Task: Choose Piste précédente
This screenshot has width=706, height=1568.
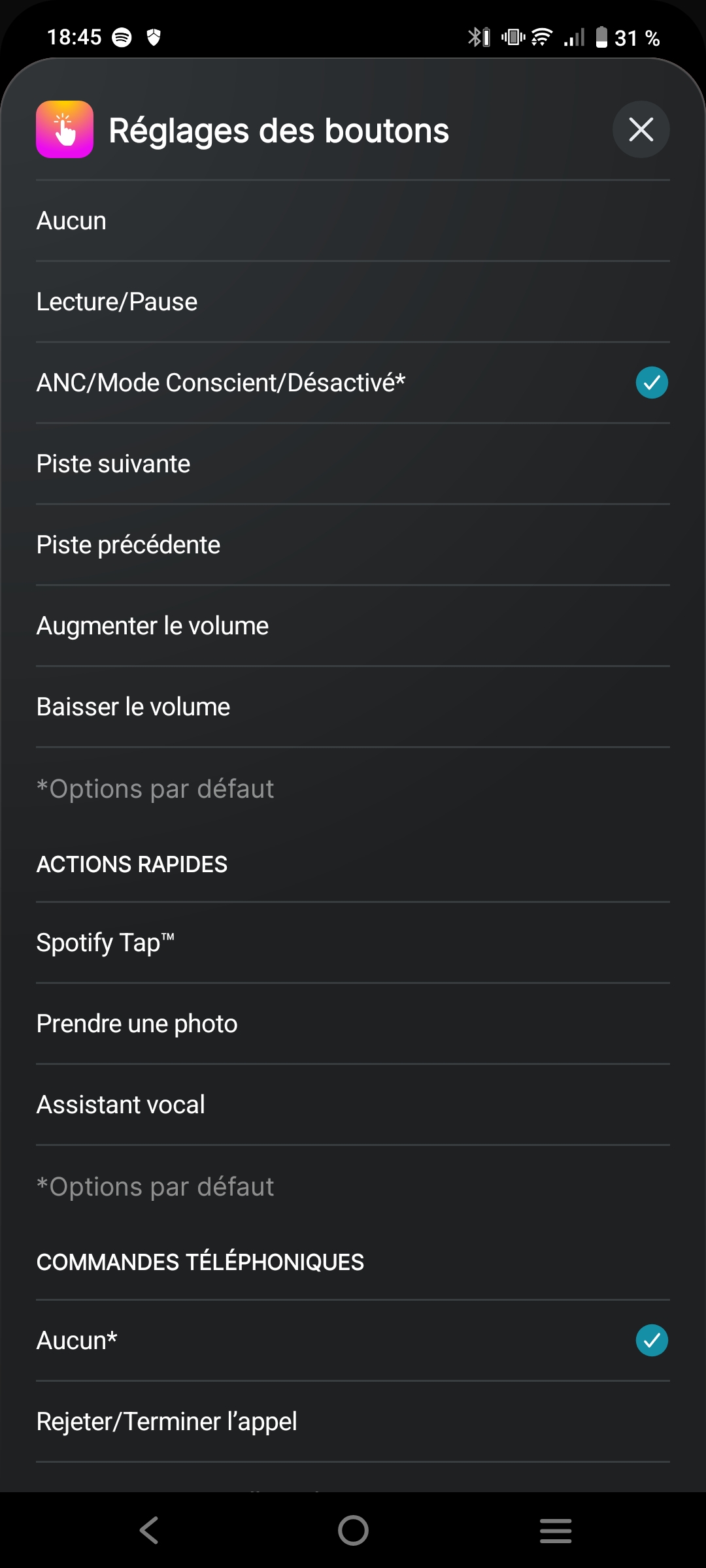Action: (353, 545)
